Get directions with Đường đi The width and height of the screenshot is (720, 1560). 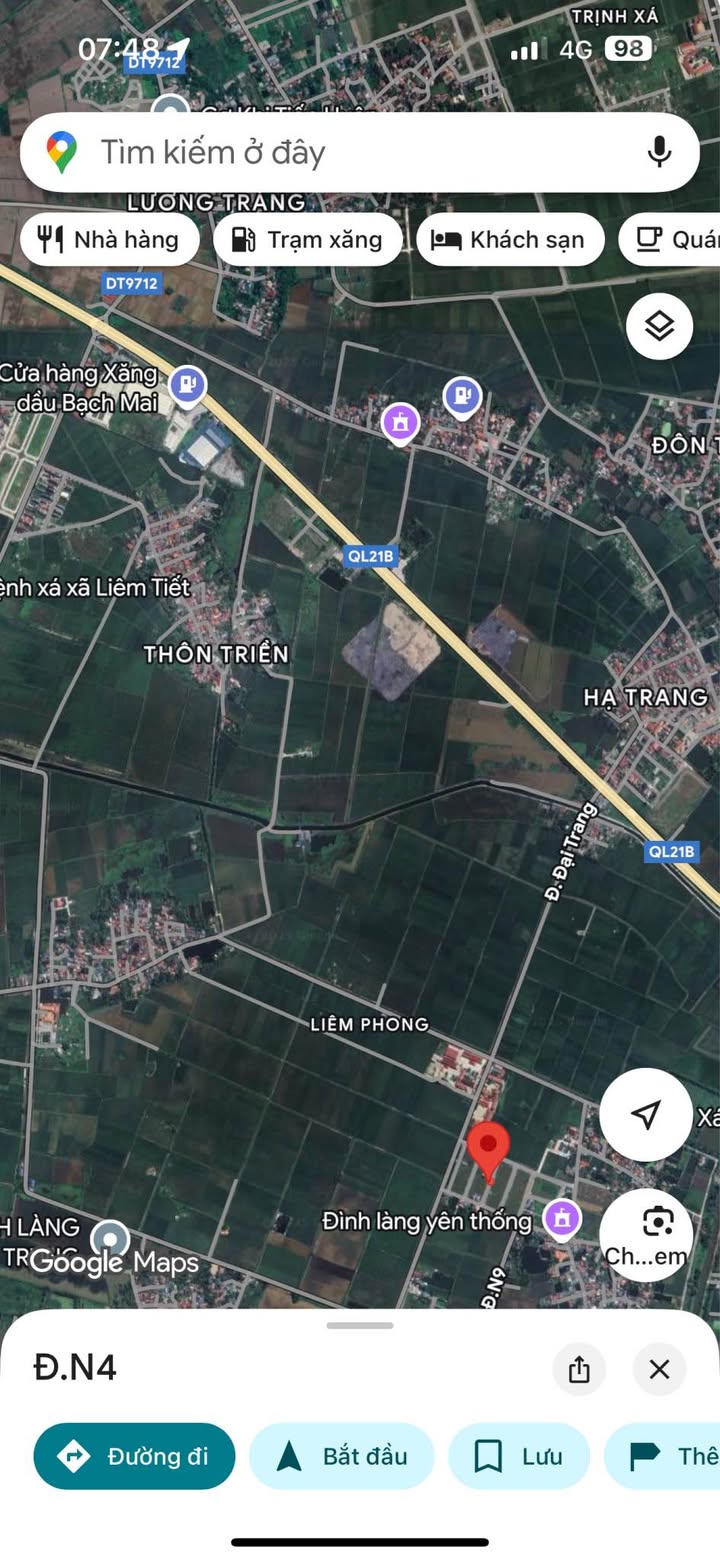(x=134, y=1456)
